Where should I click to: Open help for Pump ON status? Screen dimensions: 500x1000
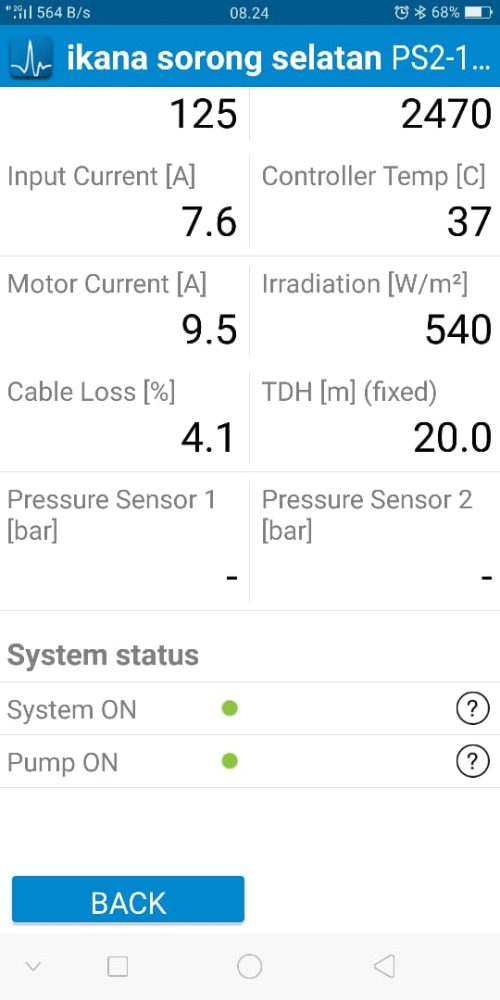[473, 761]
